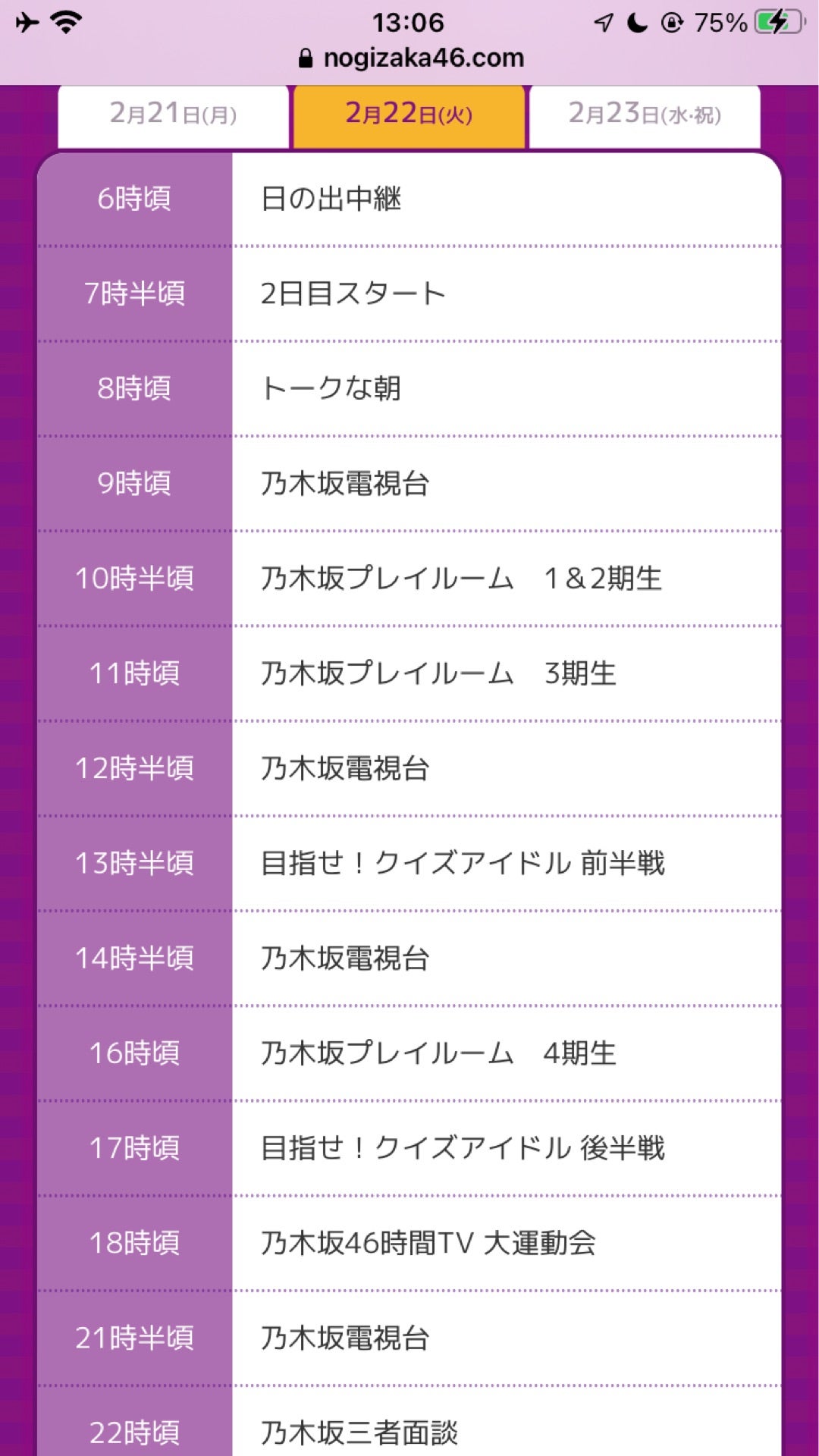Select the 2月22日(火) date tab
This screenshot has width=819, height=1456.
[409, 115]
